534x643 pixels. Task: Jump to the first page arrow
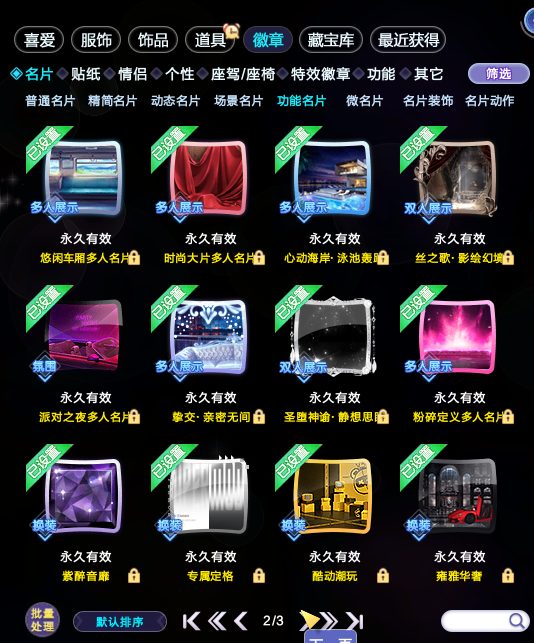click(x=191, y=621)
